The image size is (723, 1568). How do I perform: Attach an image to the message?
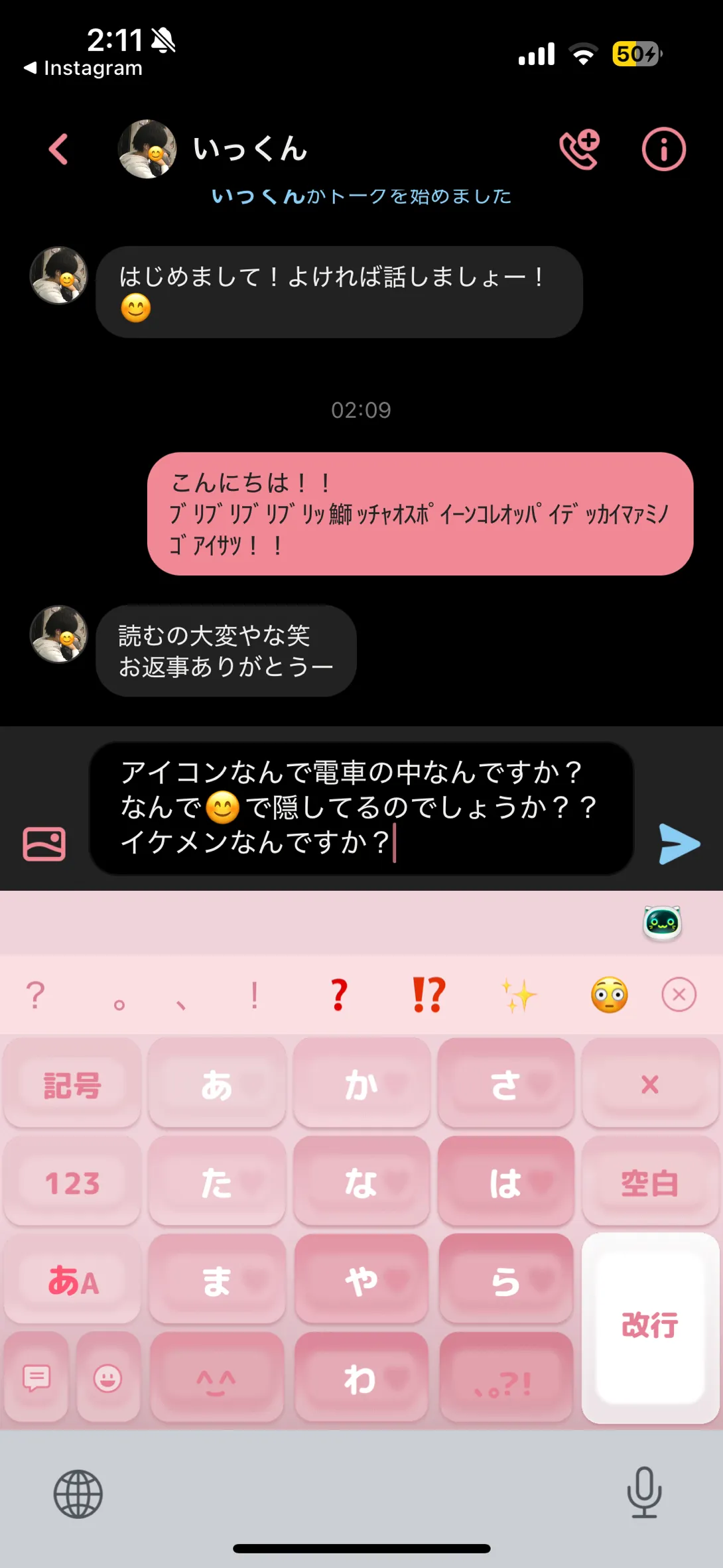pyautogui.click(x=44, y=844)
